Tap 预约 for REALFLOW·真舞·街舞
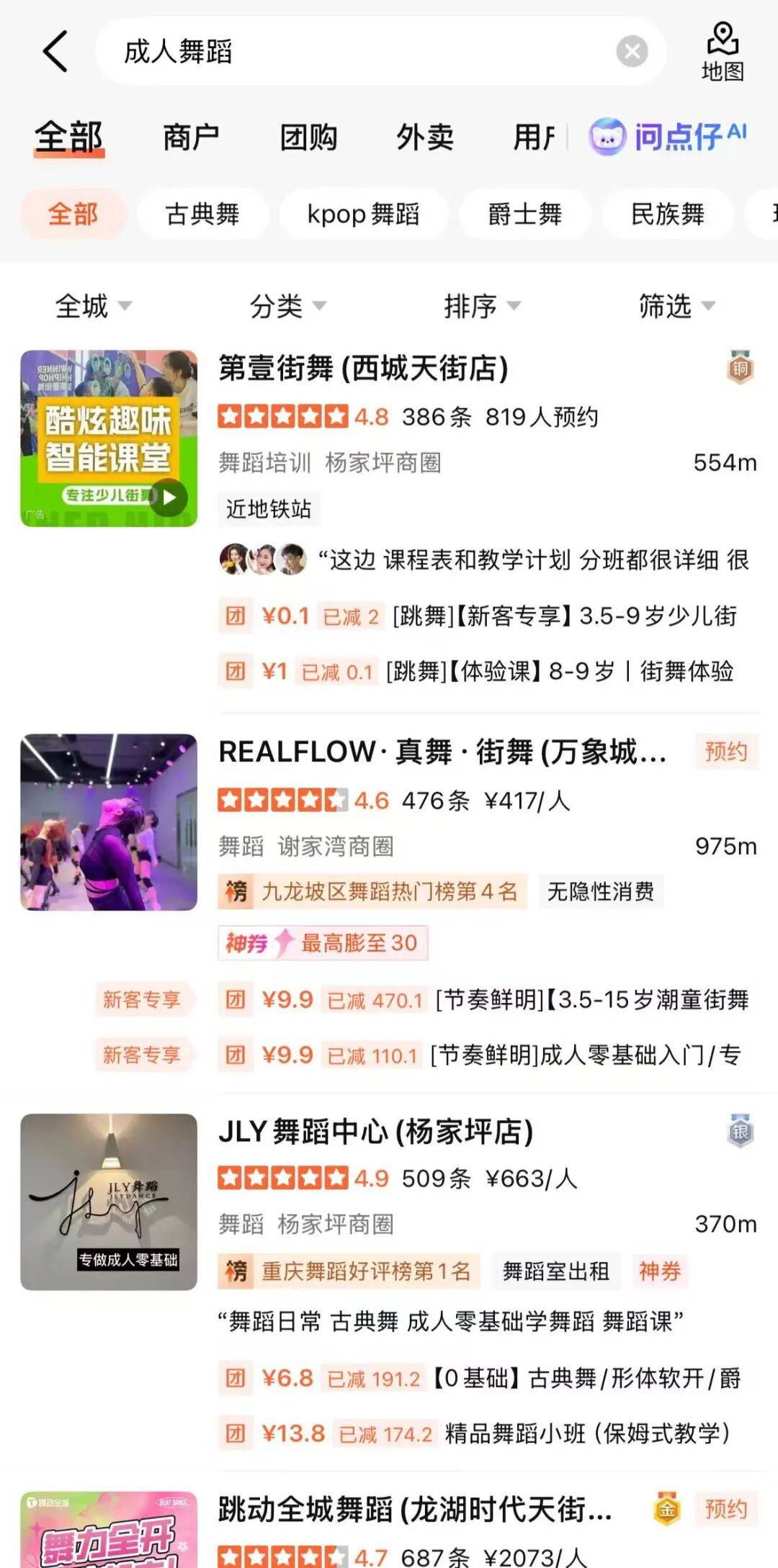This screenshot has height=1568, width=778. pyautogui.click(x=725, y=752)
